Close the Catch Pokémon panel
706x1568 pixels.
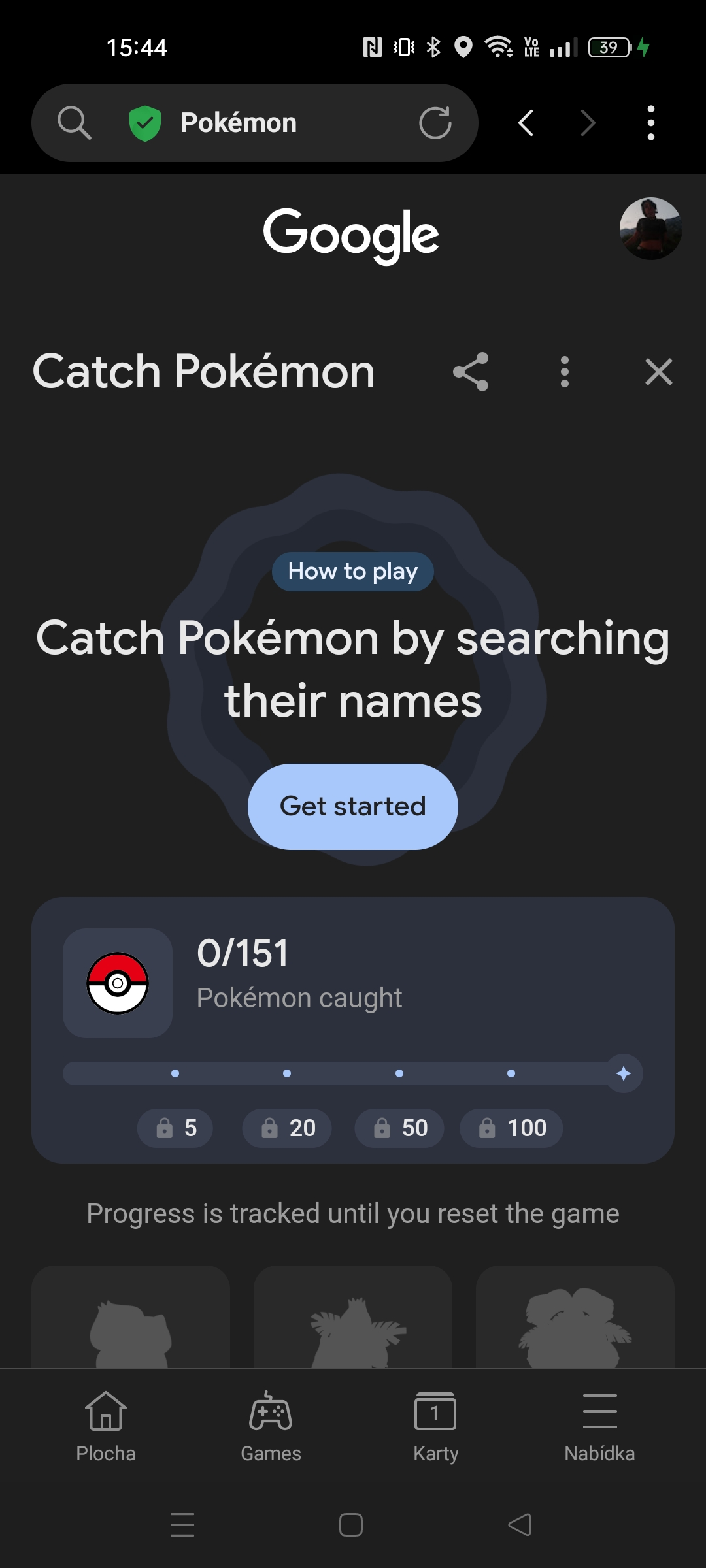[x=658, y=372]
